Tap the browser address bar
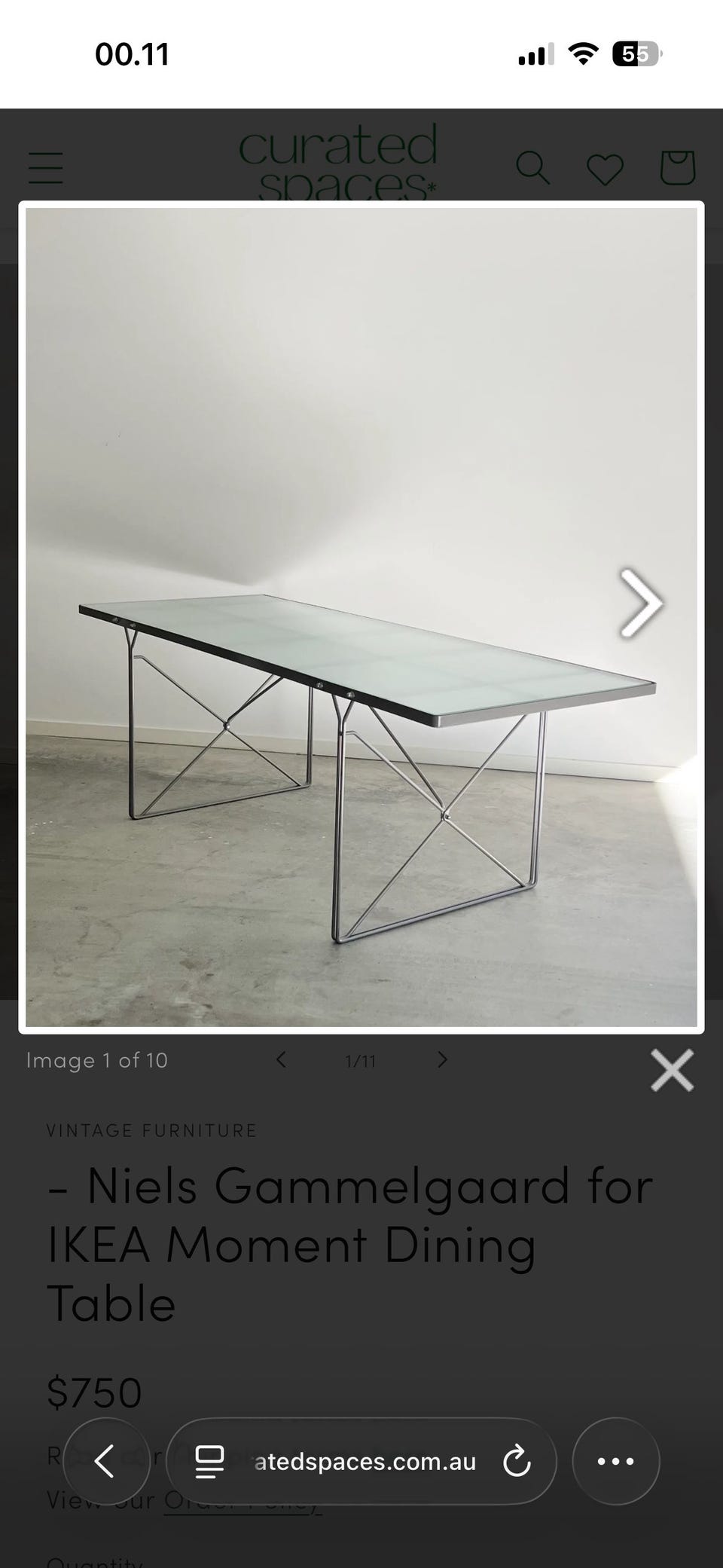This screenshot has width=723, height=1568. [361, 1462]
